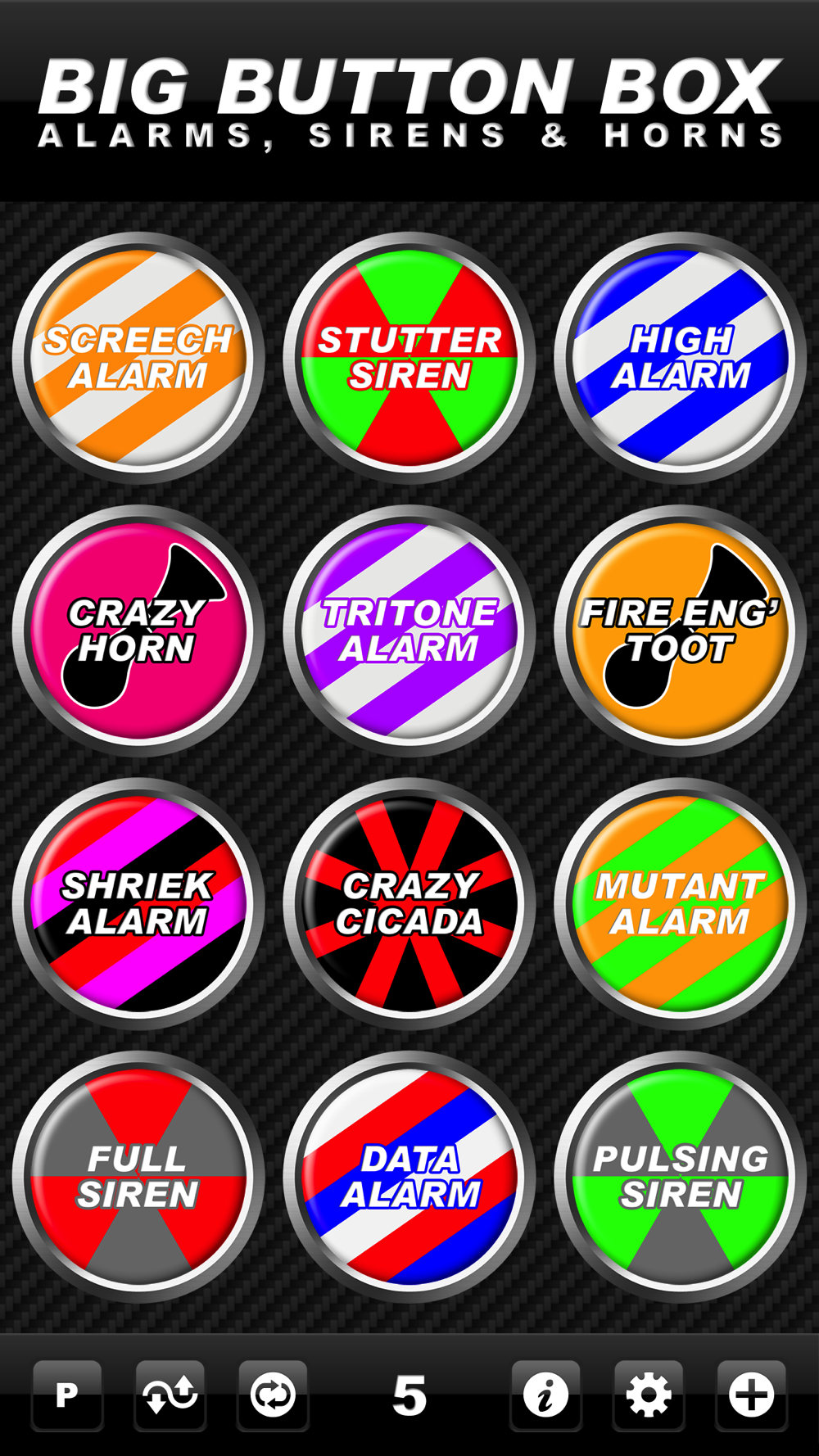Open settings with the gear icon
The image size is (819, 1456).
click(x=649, y=1395)
